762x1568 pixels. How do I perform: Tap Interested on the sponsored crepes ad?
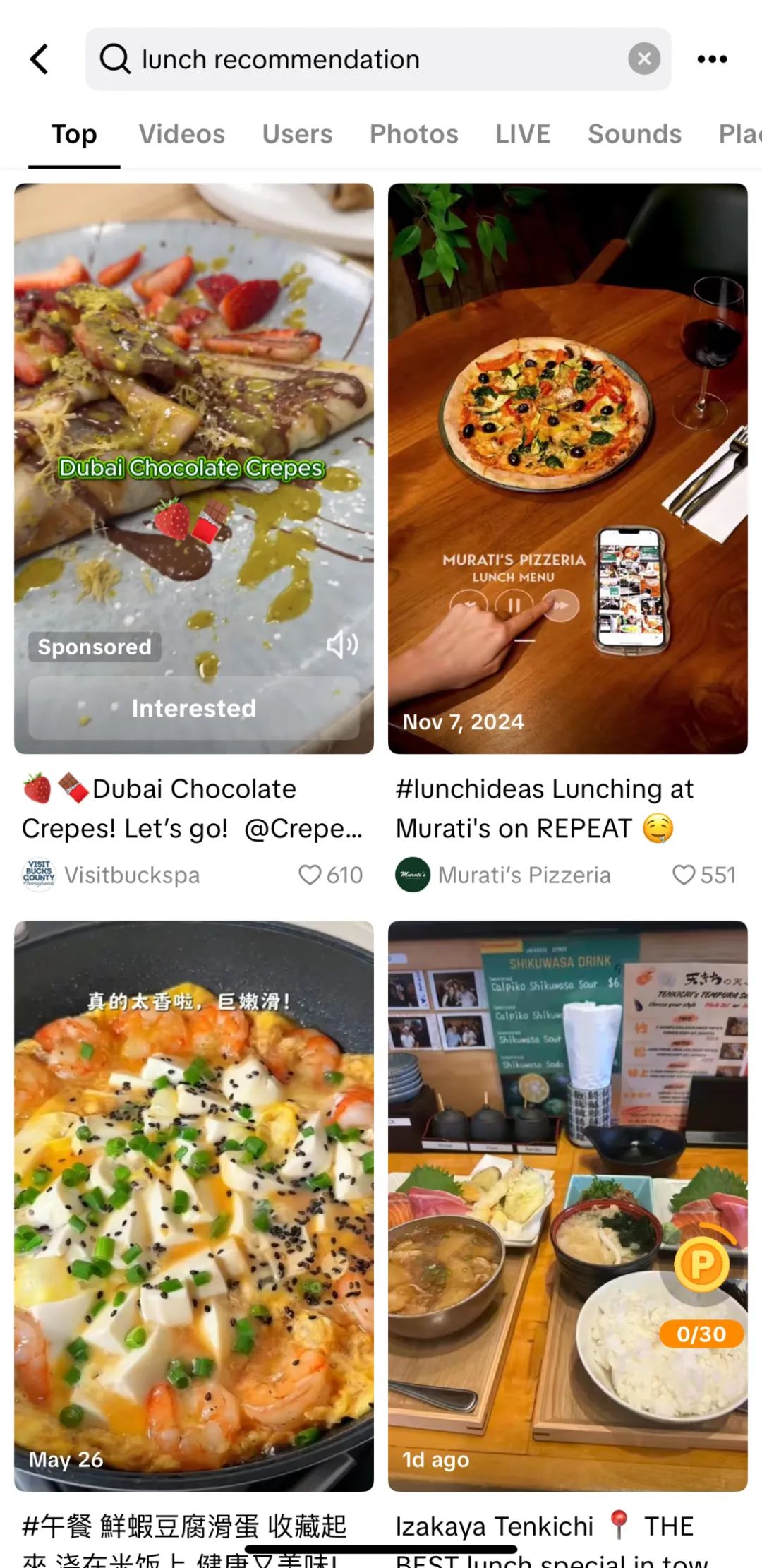pos(193,708)
